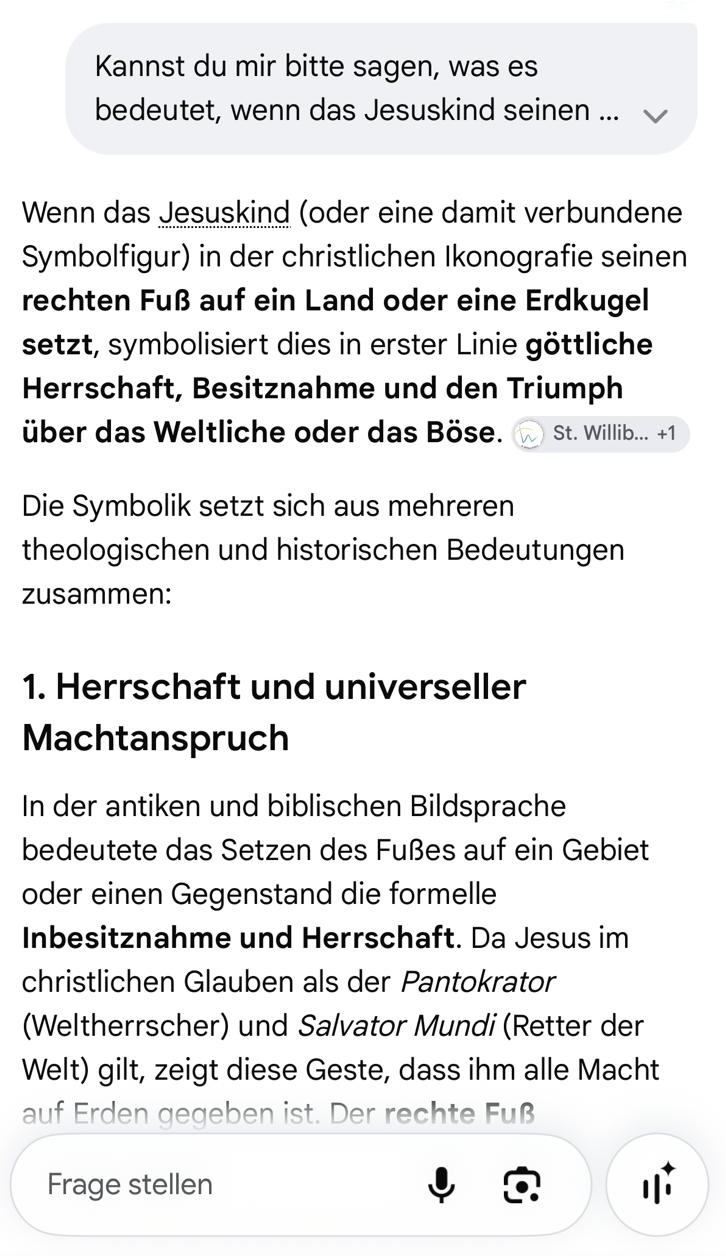Open the underlined Jesuskind link
Viewport: 726px width, 1256px height.
(x=224, y=213)
